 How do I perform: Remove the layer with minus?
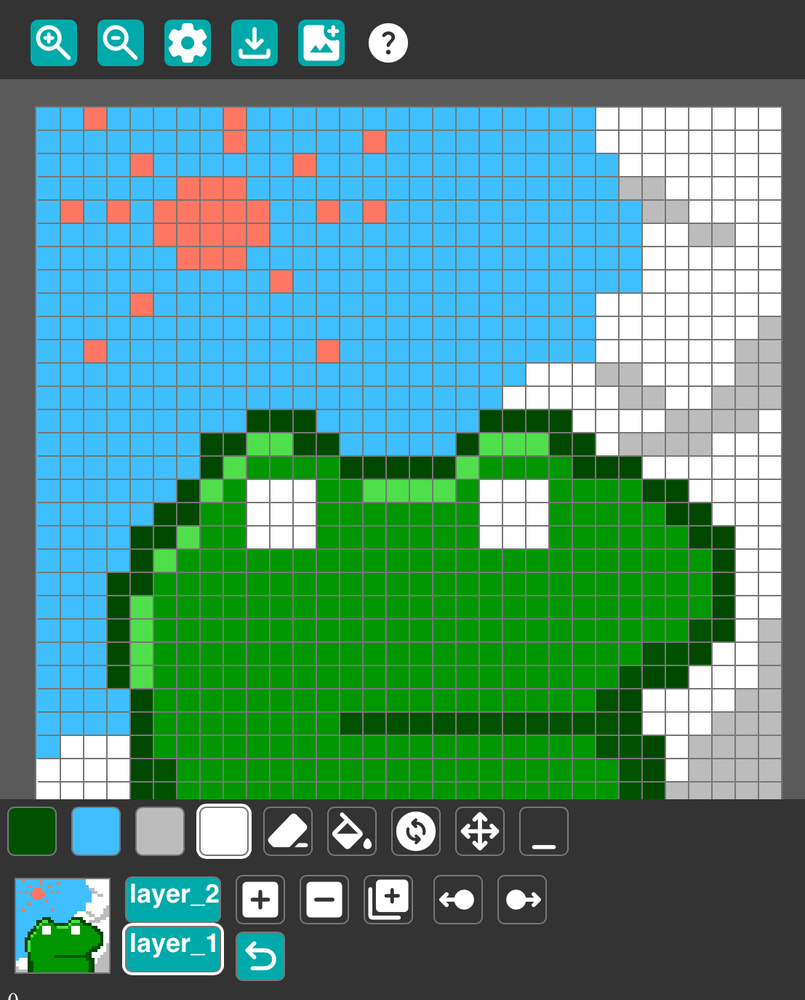pyautogui.click(x=324, y=900)
